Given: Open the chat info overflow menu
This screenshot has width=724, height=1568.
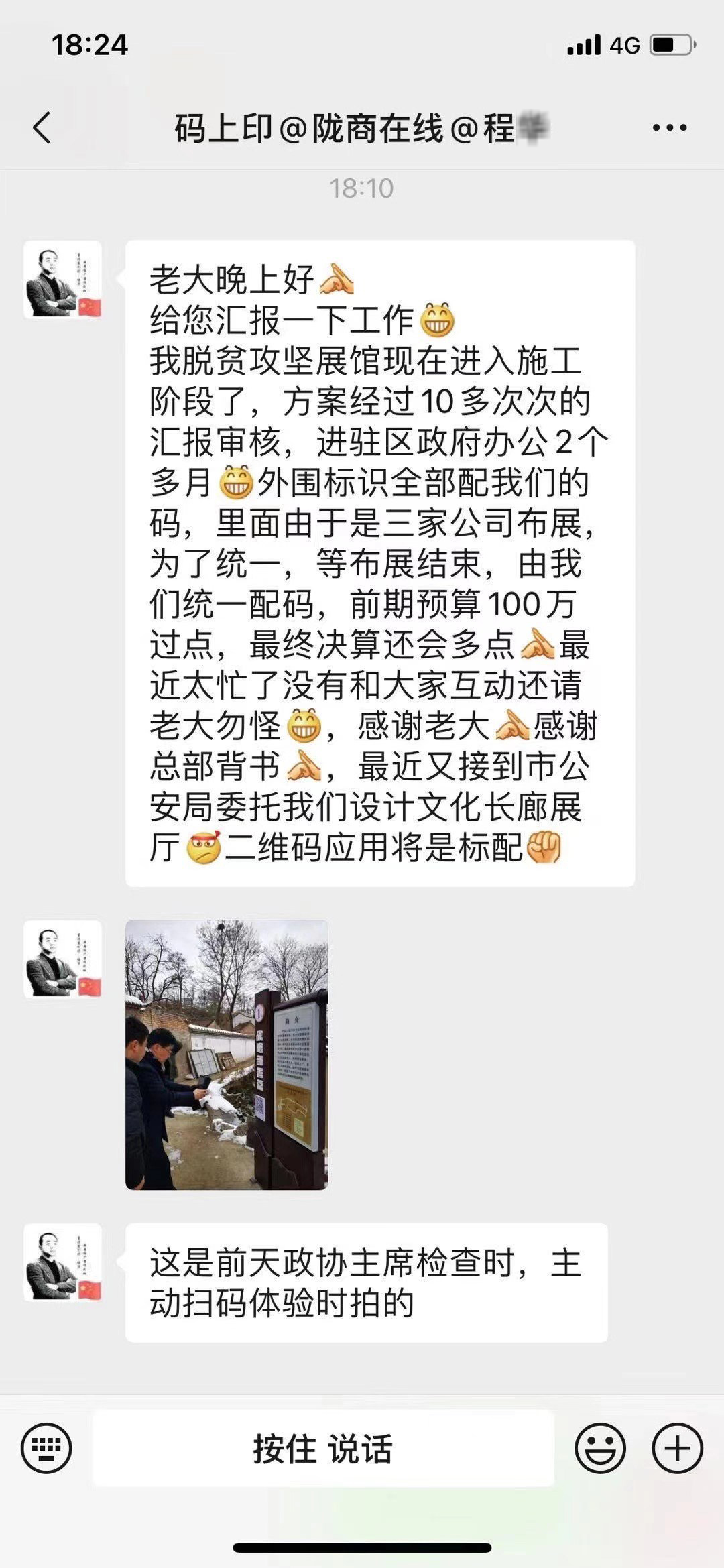Looking at the screenshot, I should (x=670, y=127).
